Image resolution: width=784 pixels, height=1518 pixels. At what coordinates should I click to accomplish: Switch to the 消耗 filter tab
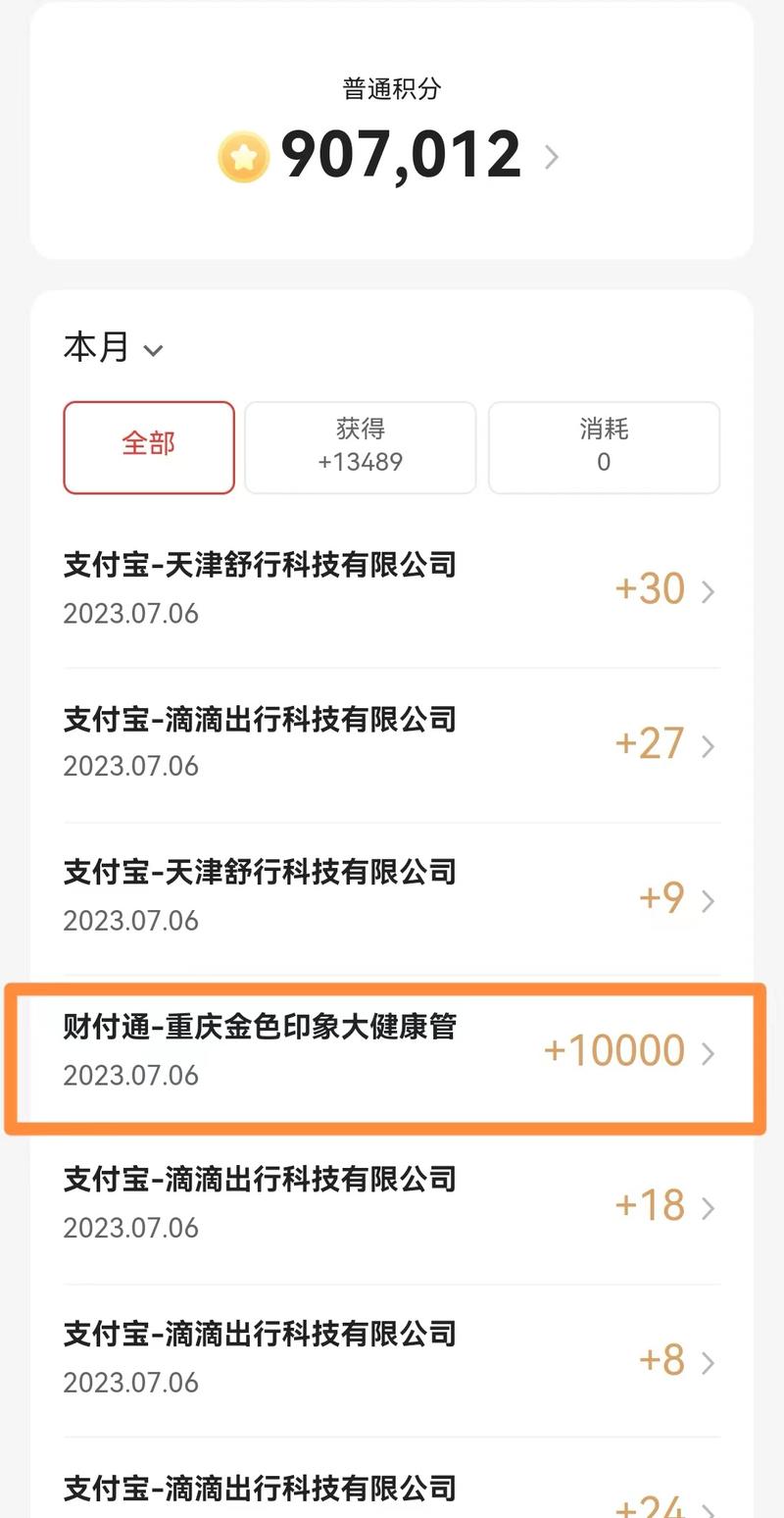[x=604, y=447]
